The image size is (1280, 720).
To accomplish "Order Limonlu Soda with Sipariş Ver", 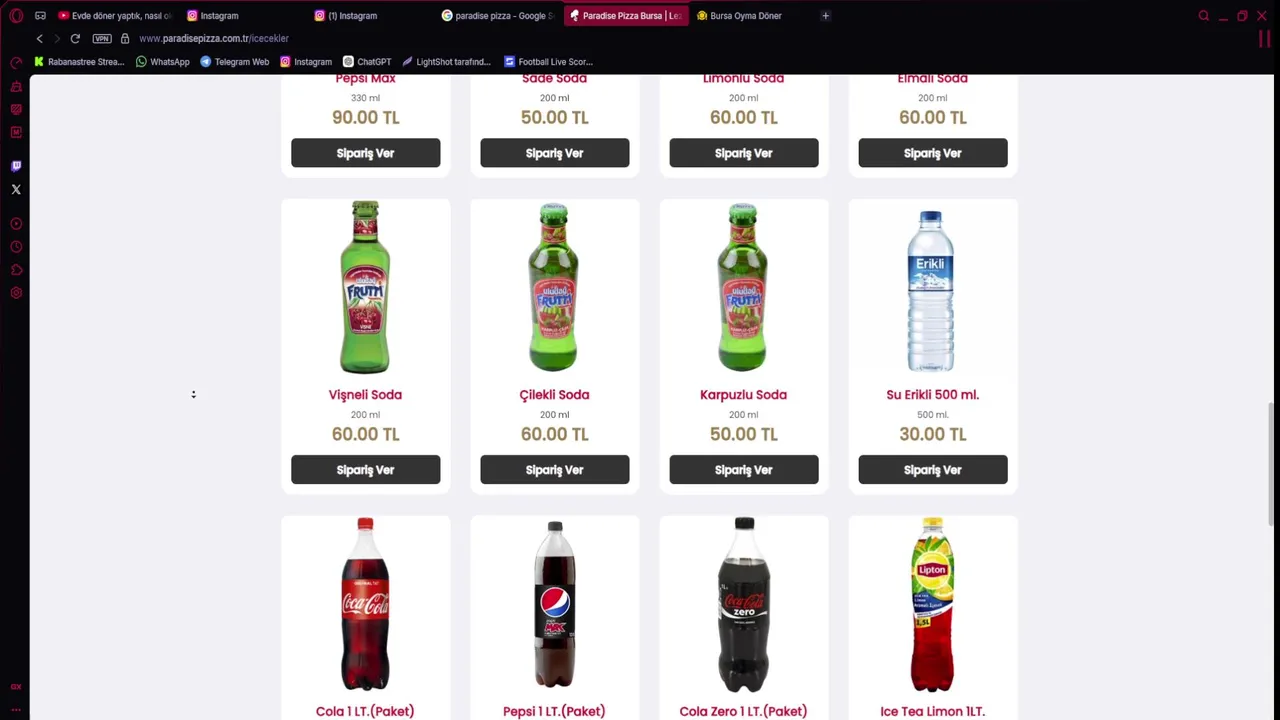I will pos(743,153).
